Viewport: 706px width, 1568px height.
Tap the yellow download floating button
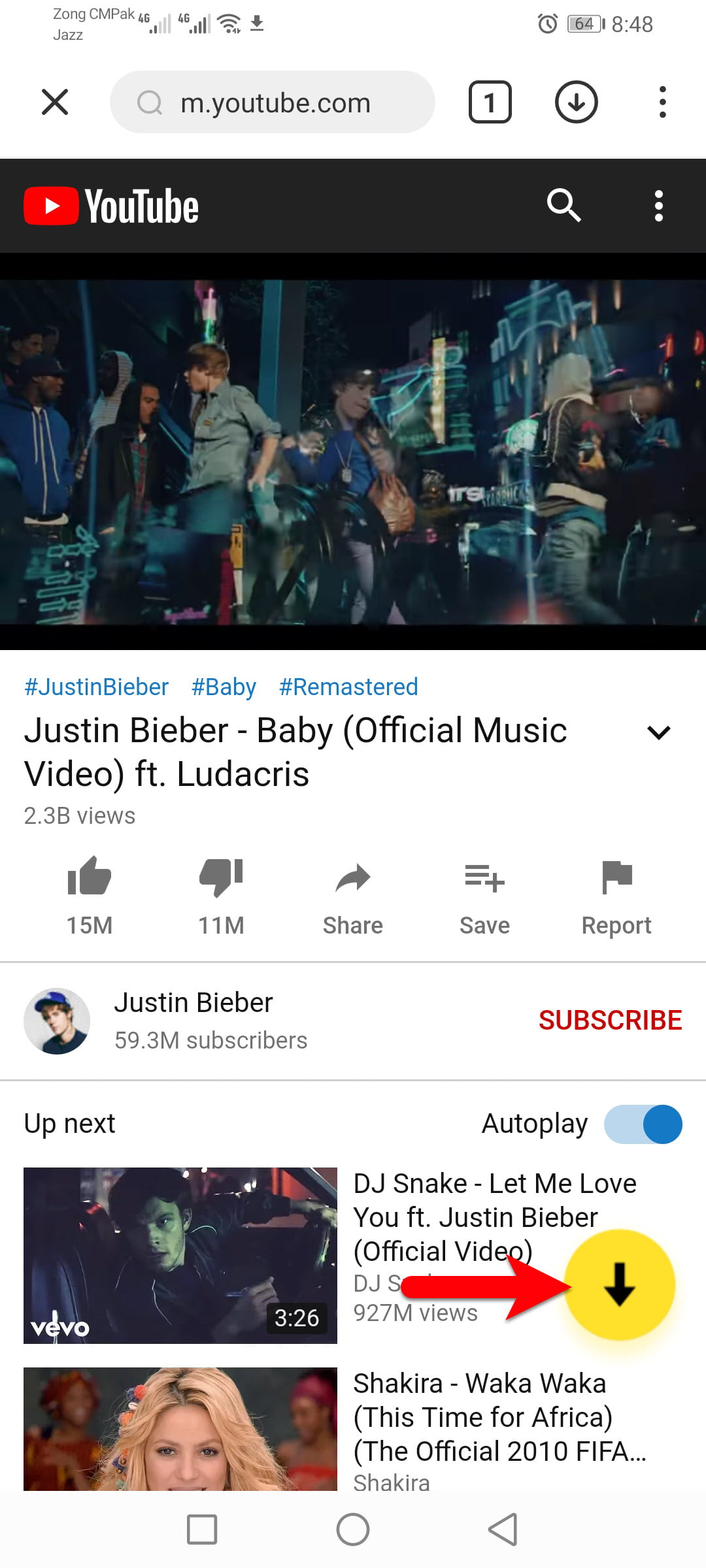[619, 1284]
